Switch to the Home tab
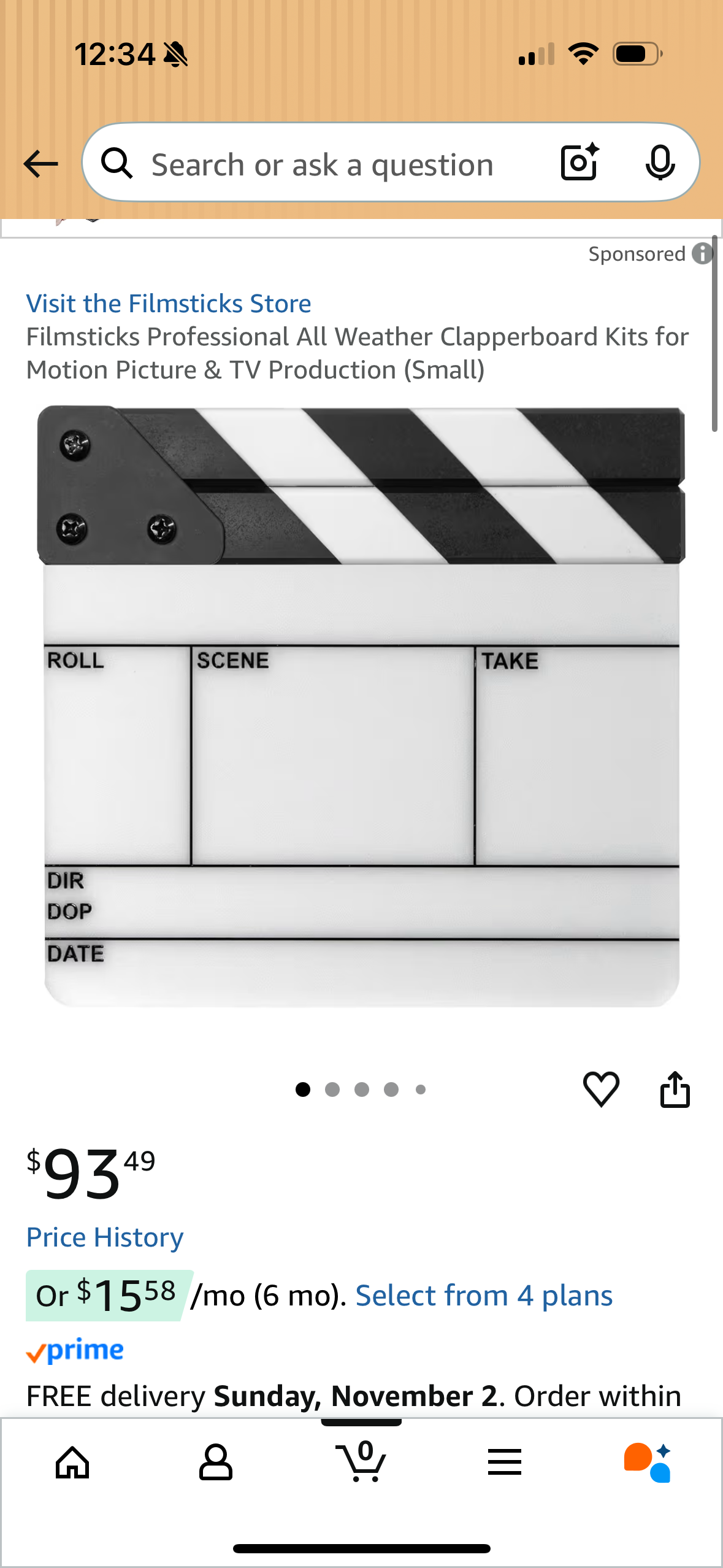The width and height of the screenshot is (723, 1568). (x=72, y=1462)
